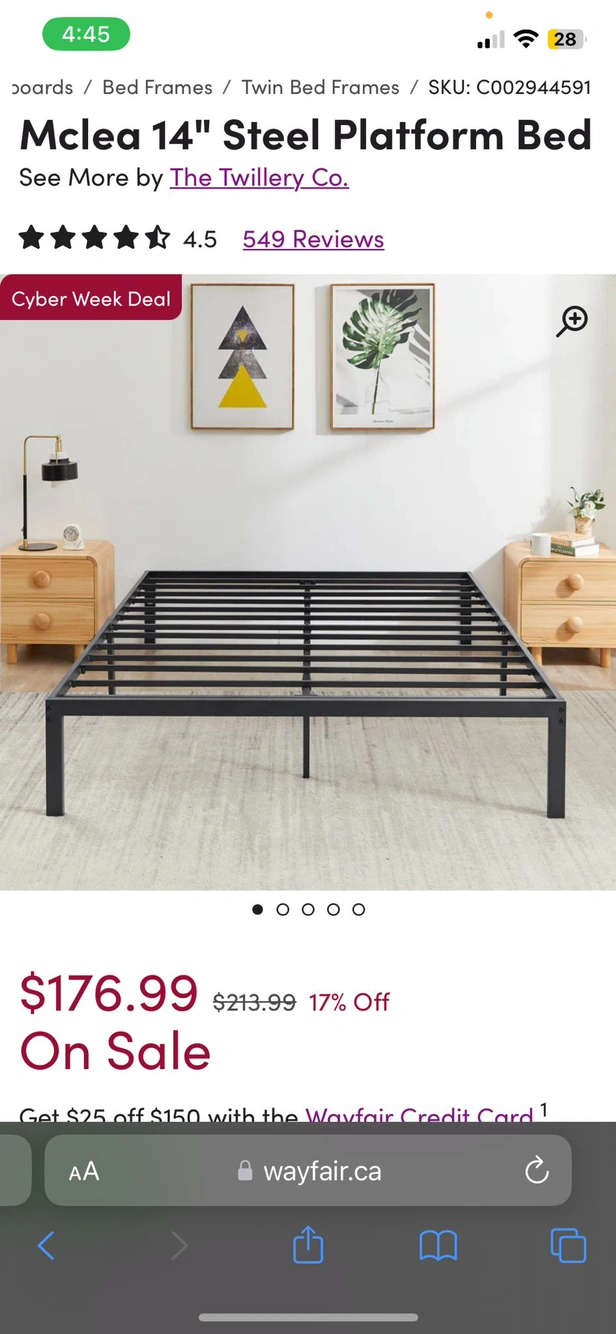Zoom into the product image
Screen dimensions: 616x1334
572,321
